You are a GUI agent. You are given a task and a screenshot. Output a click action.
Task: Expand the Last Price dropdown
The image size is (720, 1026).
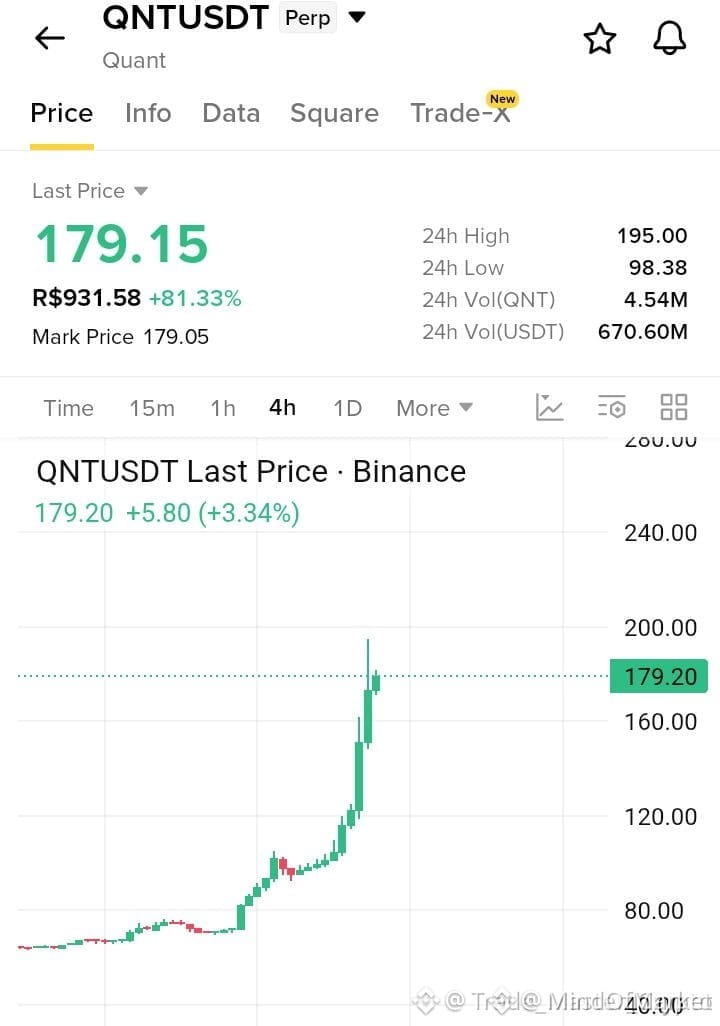tap(90, 191)
